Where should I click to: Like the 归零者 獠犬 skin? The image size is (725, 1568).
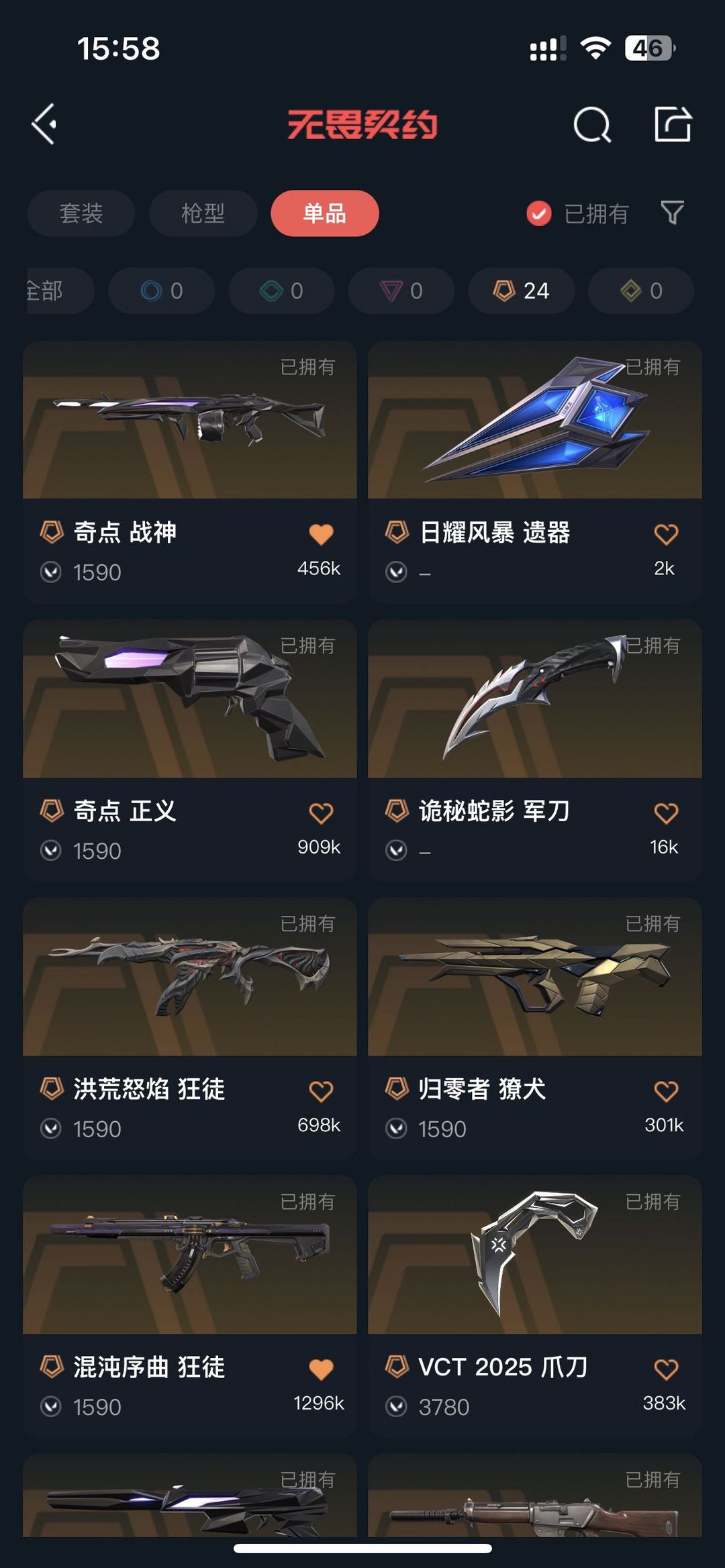point(666,1092)
